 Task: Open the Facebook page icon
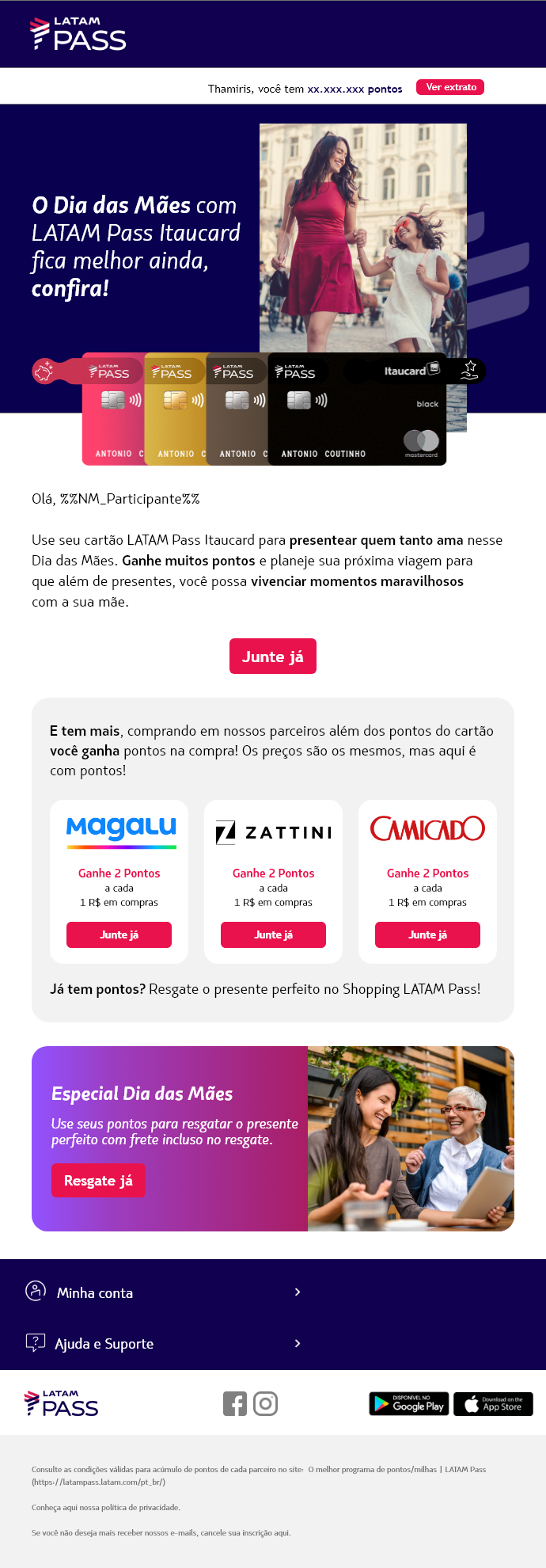pos(235,1403)
